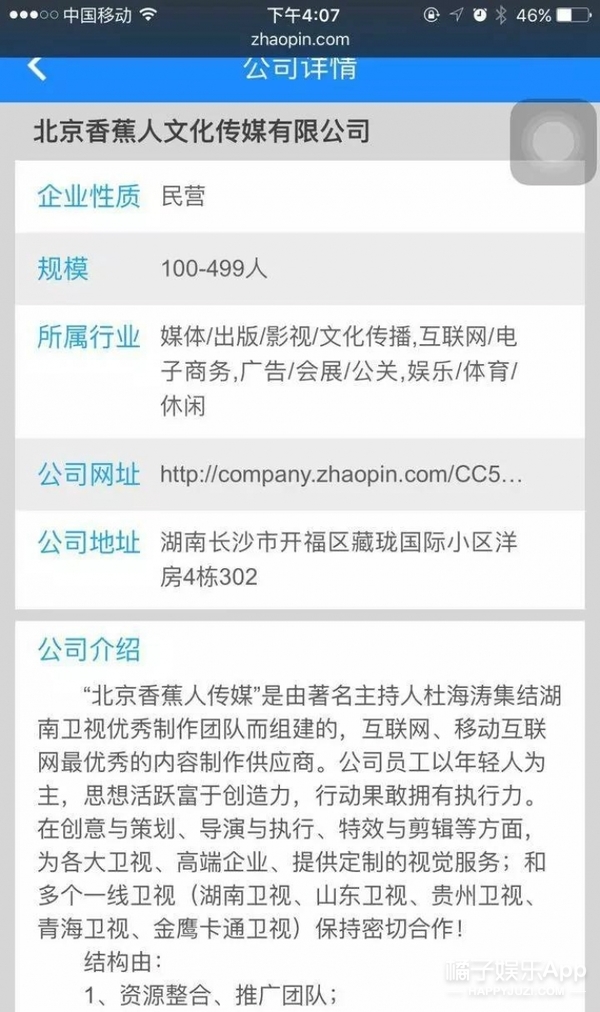Open the 公司网址 company.zhaopin.com link

(341, 475)
